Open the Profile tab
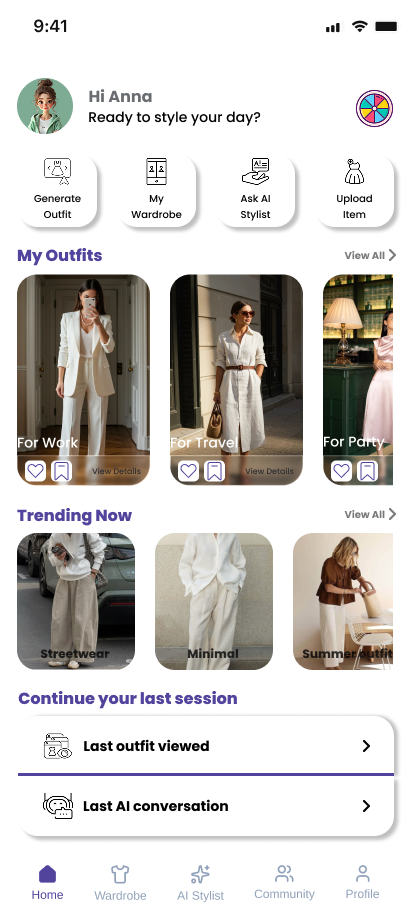Viewport: 412px width, 917px height. [362, 882]
